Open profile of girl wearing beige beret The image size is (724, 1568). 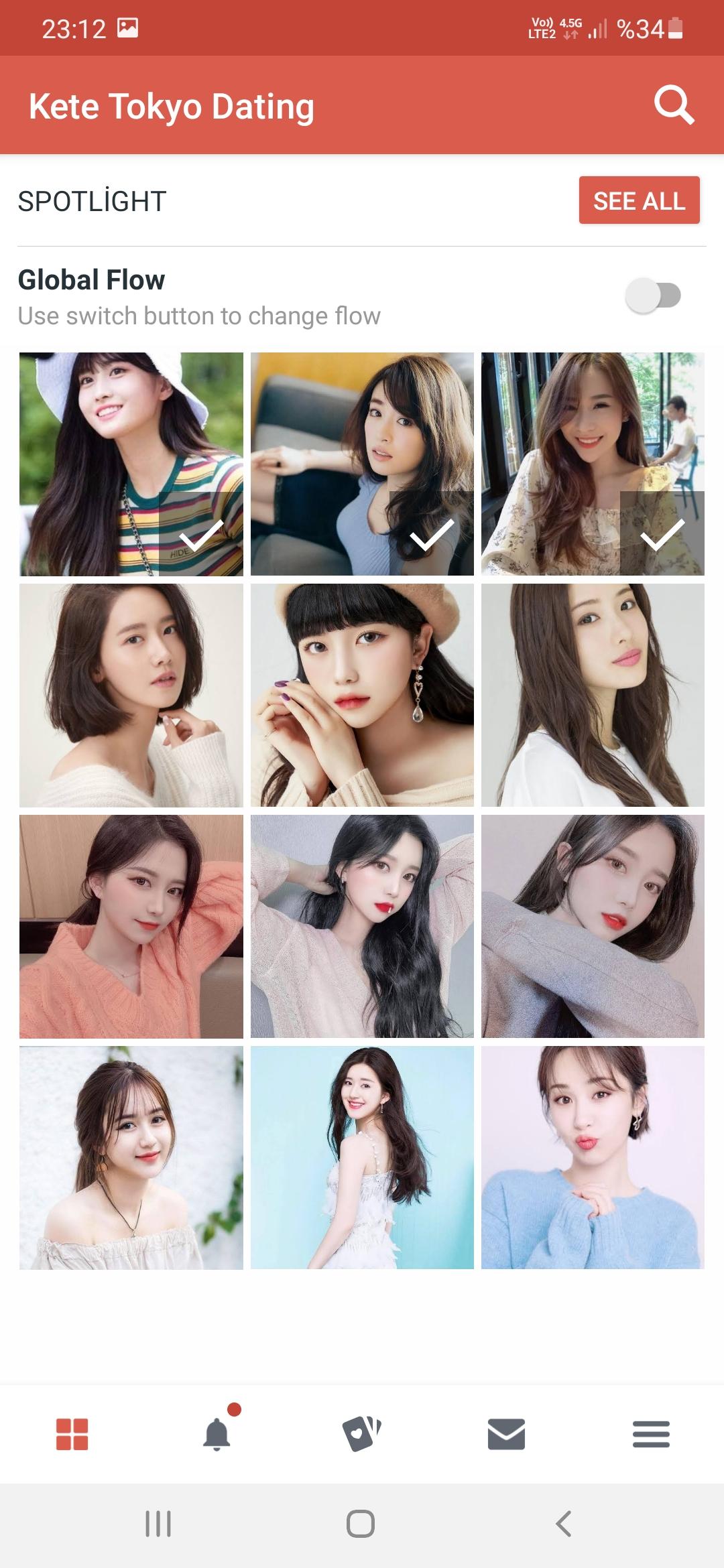point(362,695)
